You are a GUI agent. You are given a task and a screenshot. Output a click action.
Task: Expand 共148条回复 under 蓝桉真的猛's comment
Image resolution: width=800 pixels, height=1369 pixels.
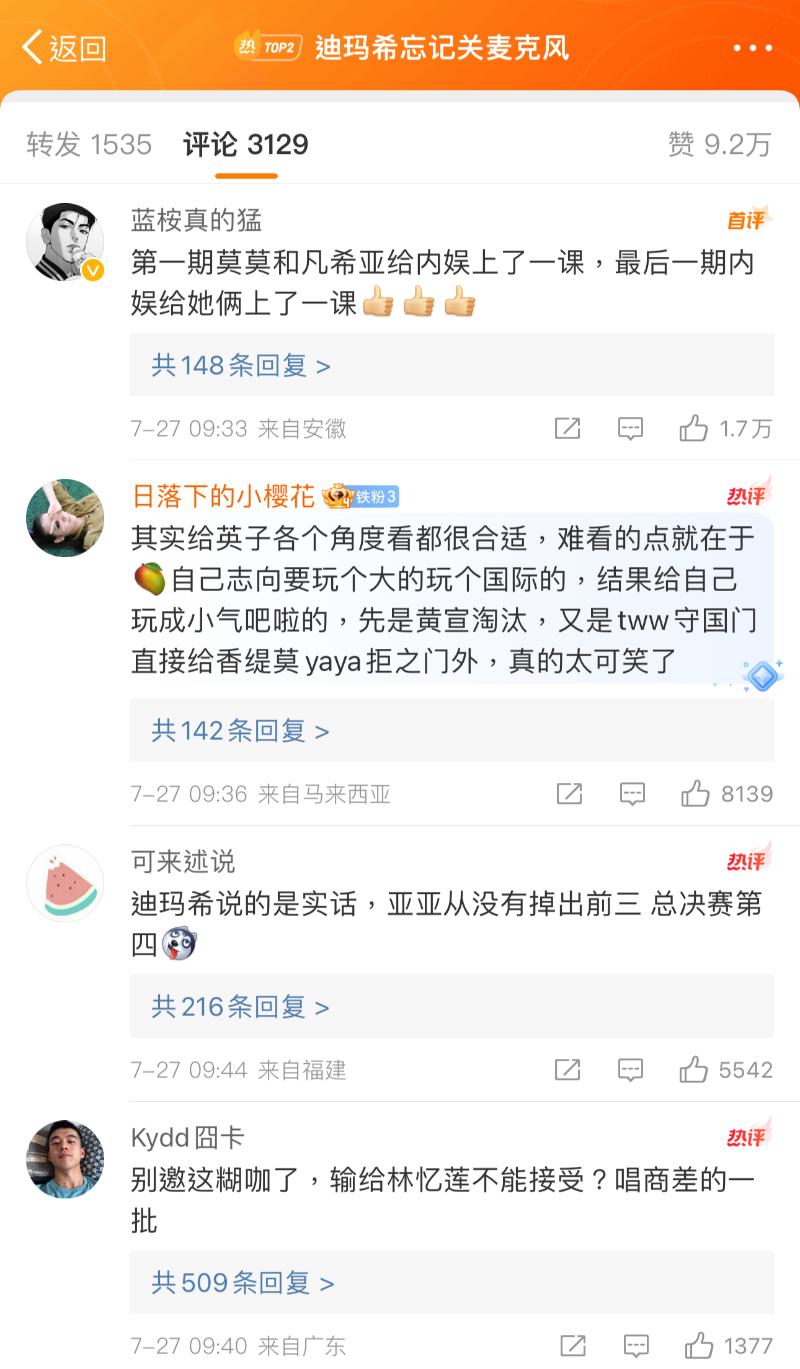tap(240, 365)
